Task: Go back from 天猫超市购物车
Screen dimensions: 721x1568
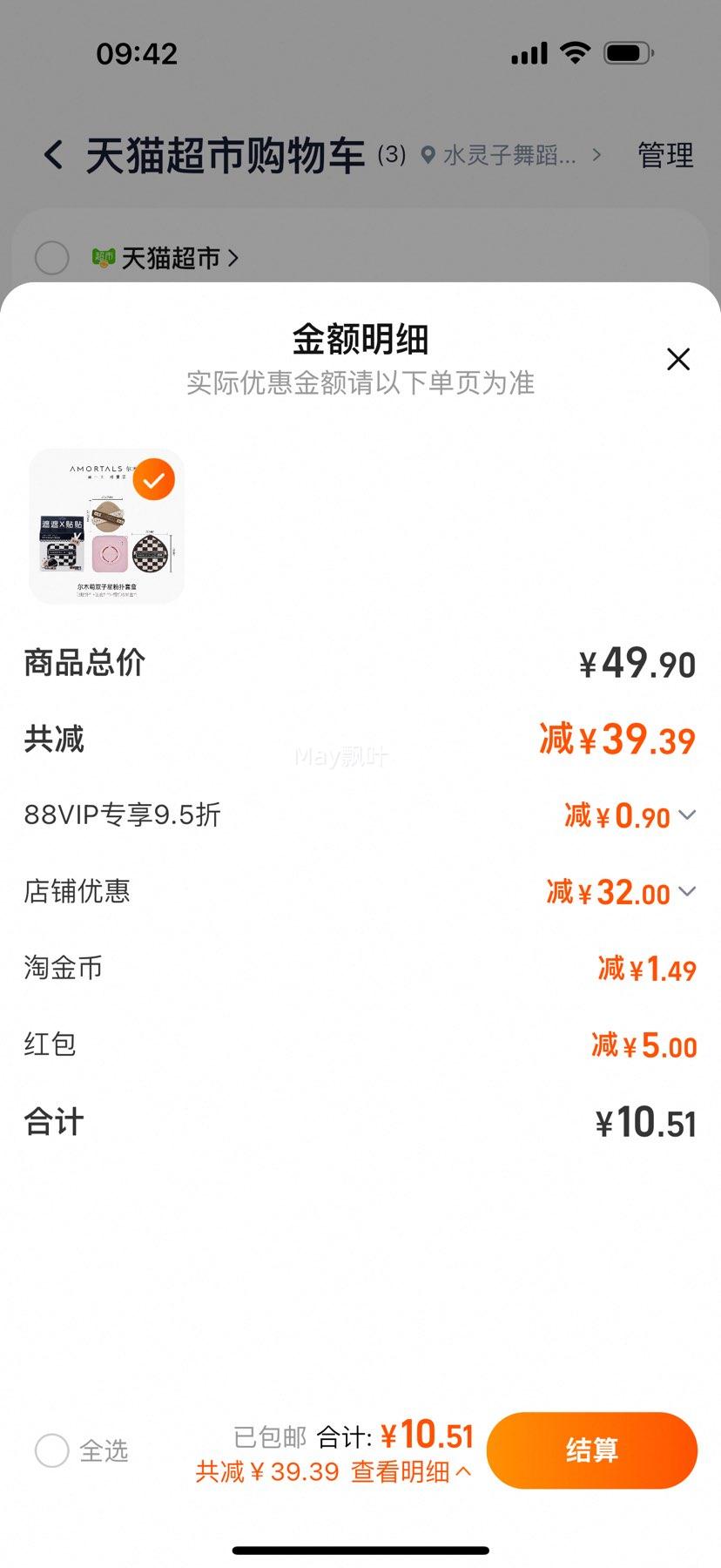Action: [54, 156]
